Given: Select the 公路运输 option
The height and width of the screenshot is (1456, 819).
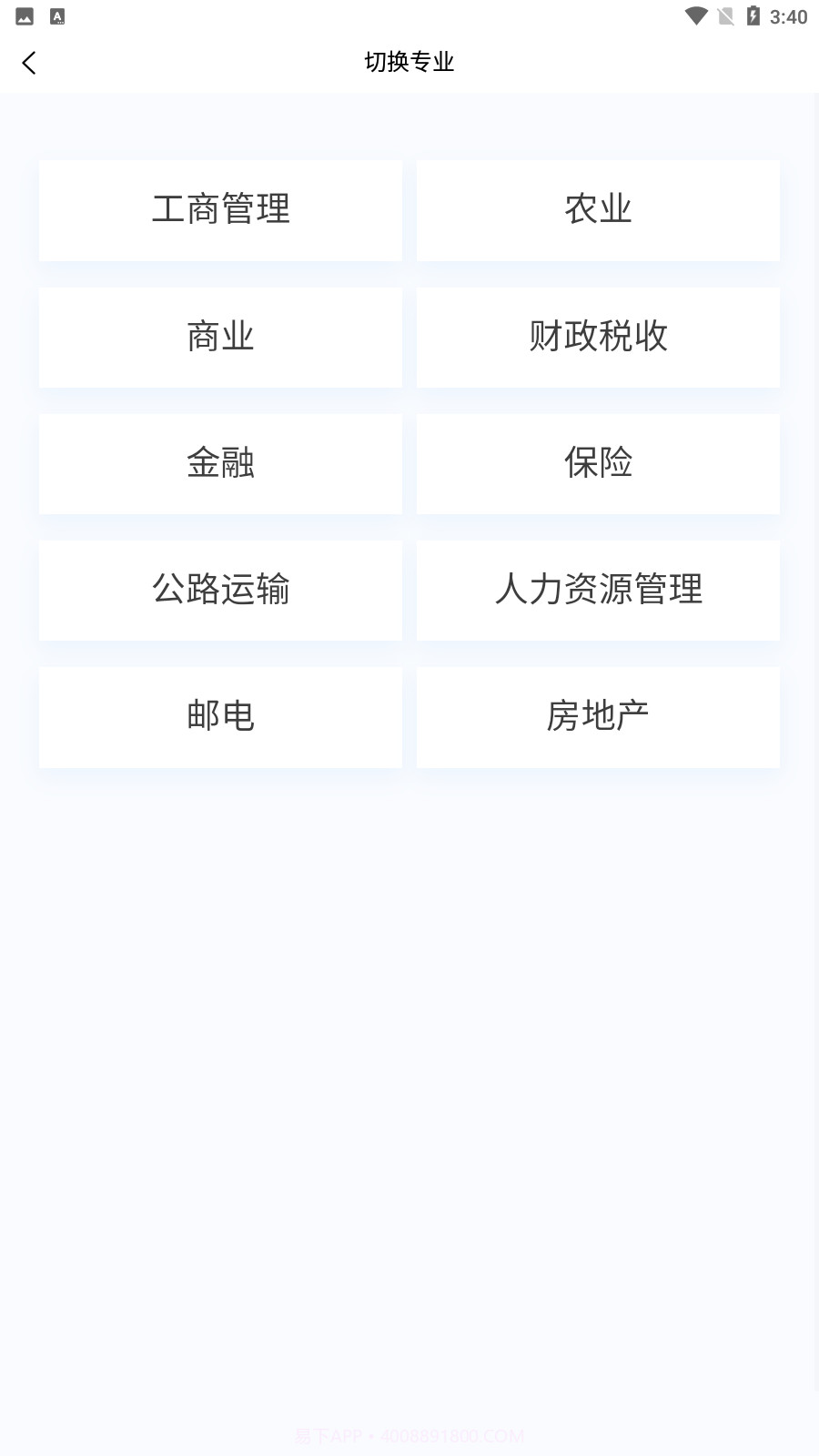Looking at the screenshot, I should pos(220,591).
